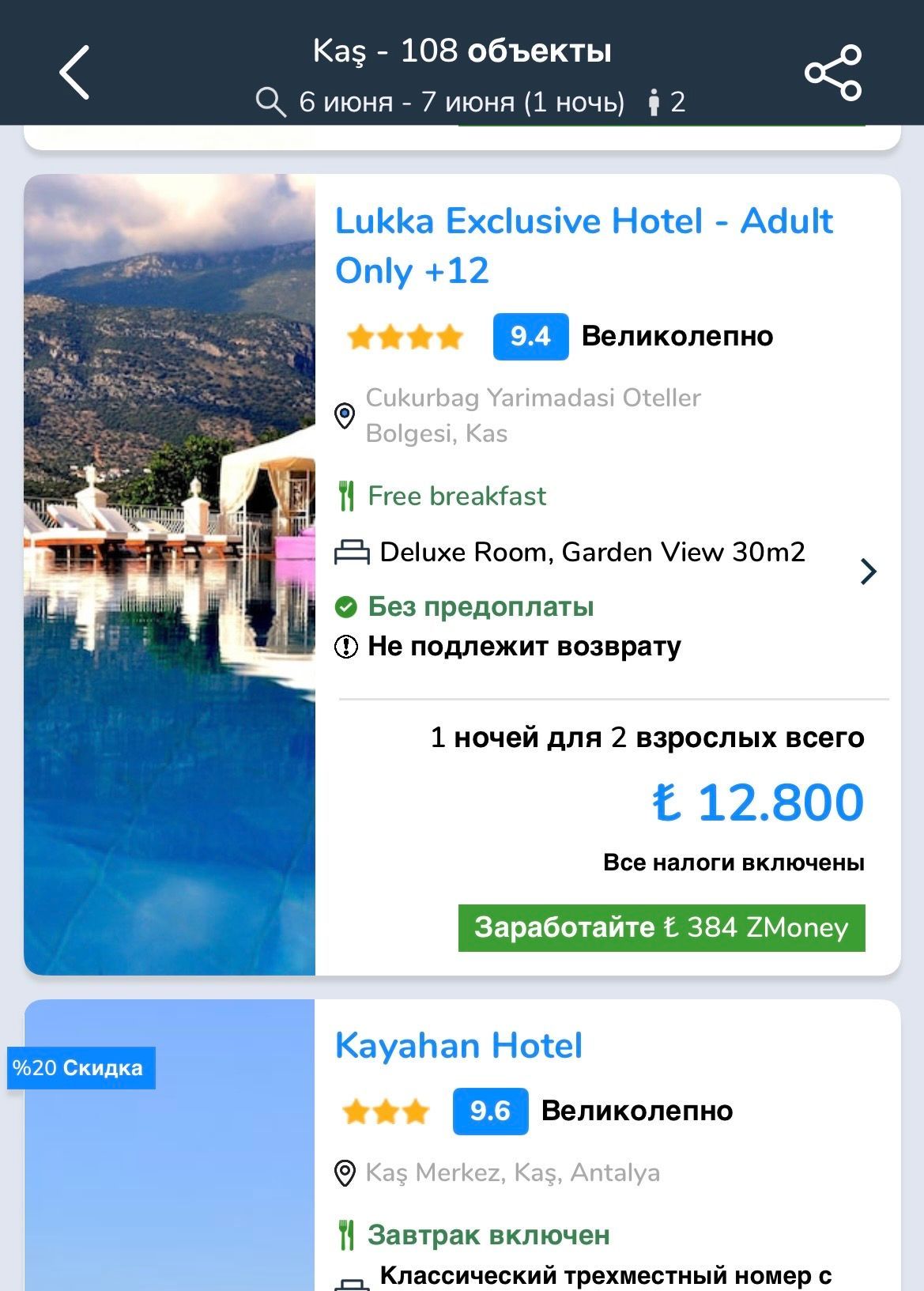924x1291 pixels.
Task: Share the Kaş hotel search results
Action: tap(833, 73)
